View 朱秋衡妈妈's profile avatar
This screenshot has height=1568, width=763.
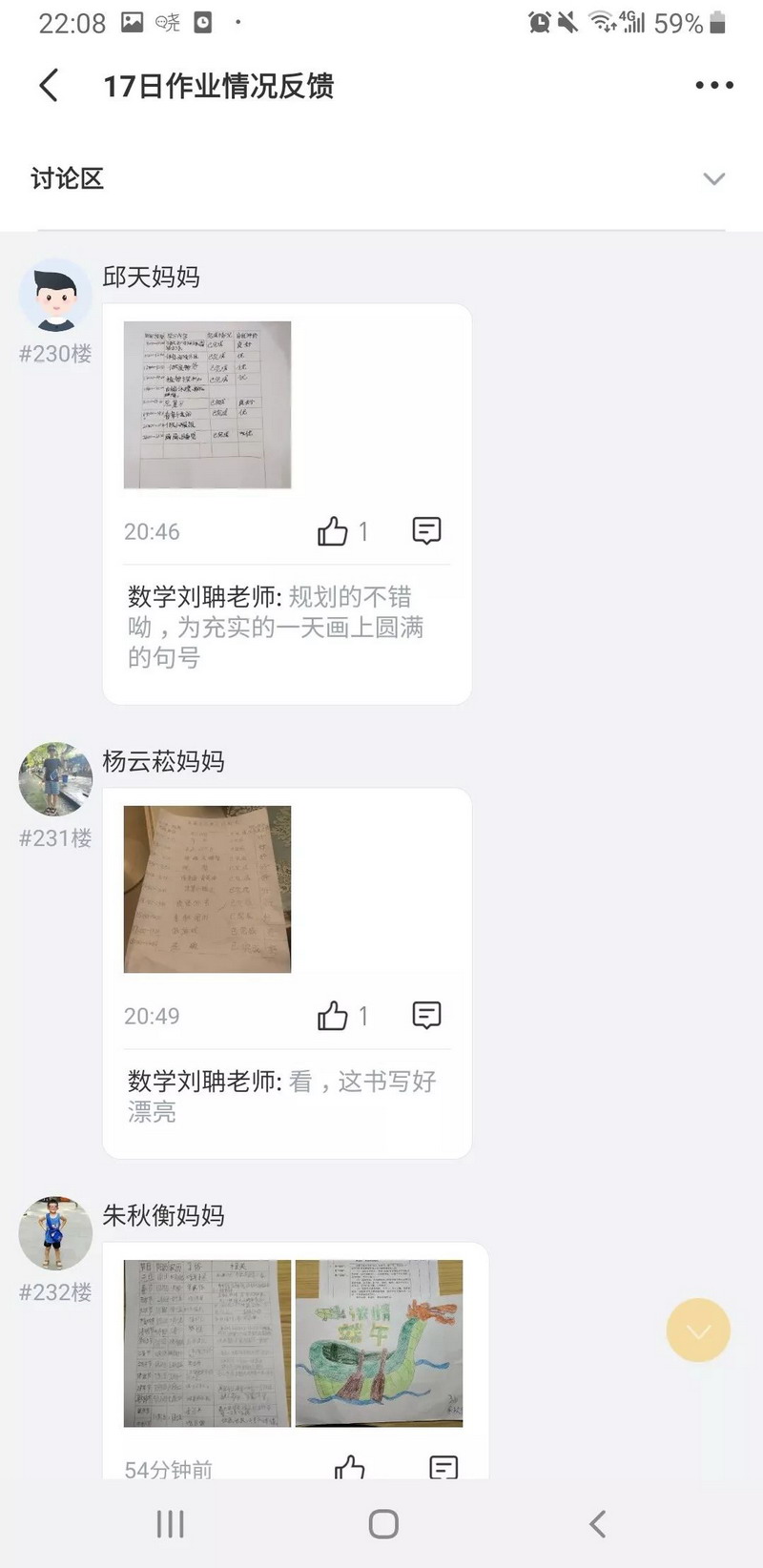click(55, 1233)
